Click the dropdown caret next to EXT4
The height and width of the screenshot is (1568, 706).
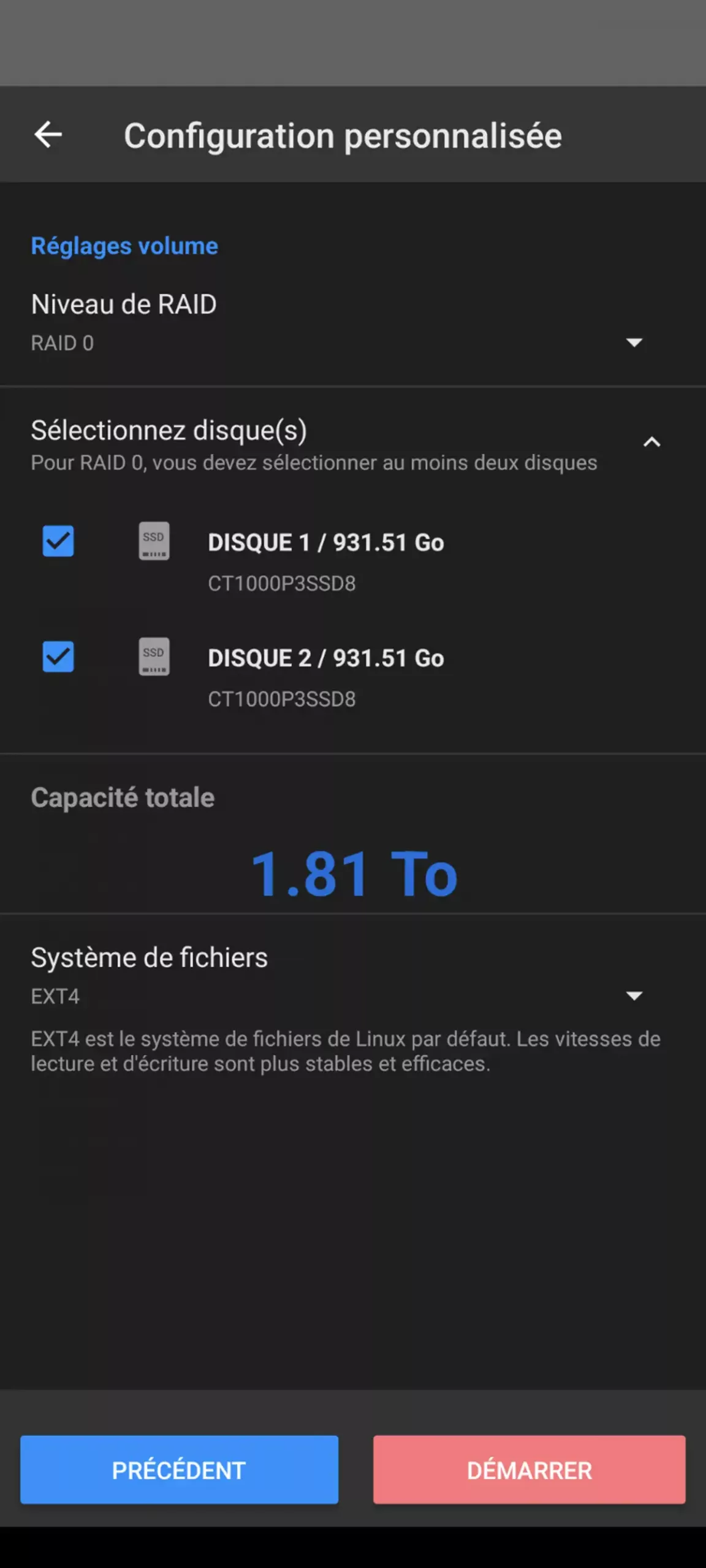634,996
